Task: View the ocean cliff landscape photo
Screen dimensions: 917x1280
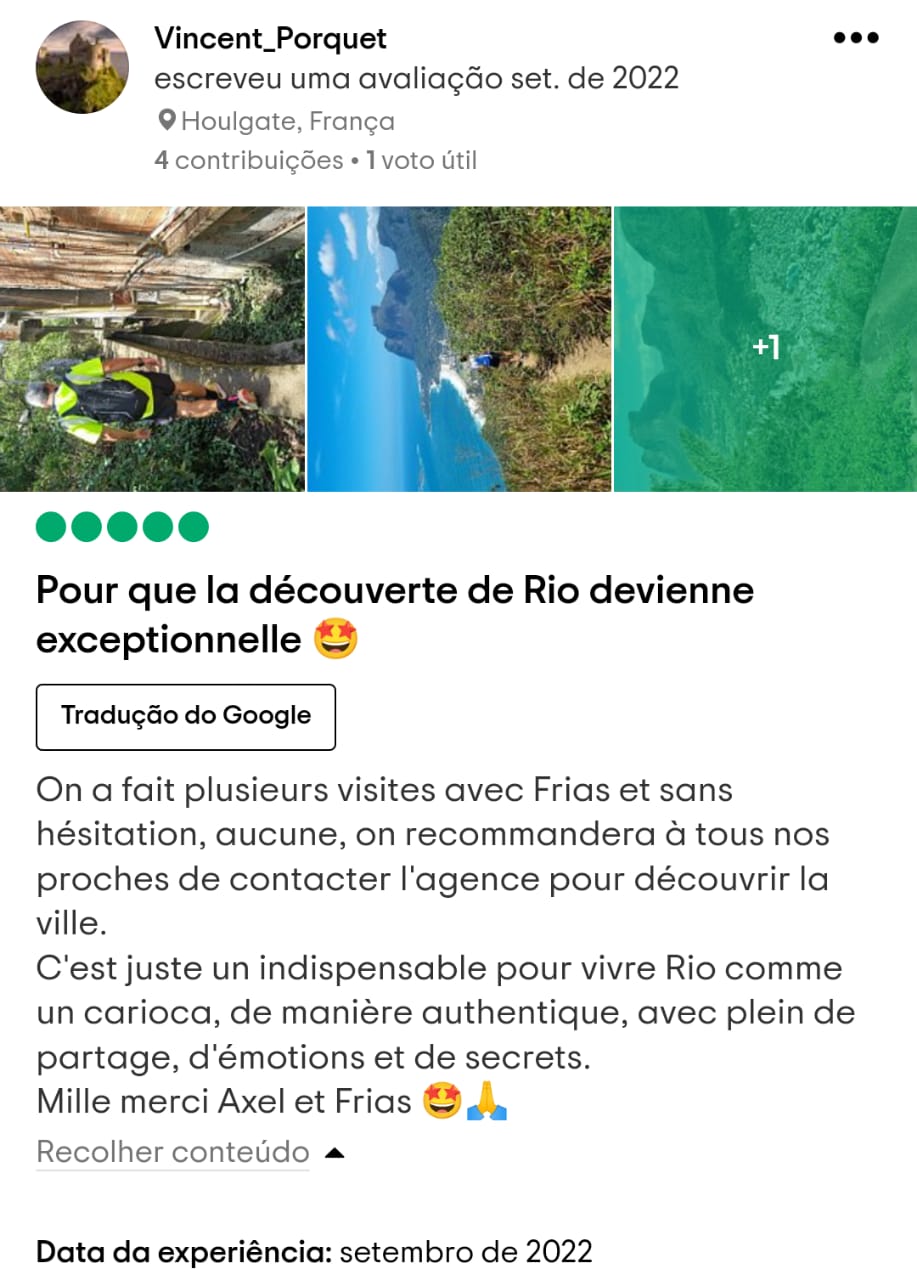Action: tap(459, 349)
